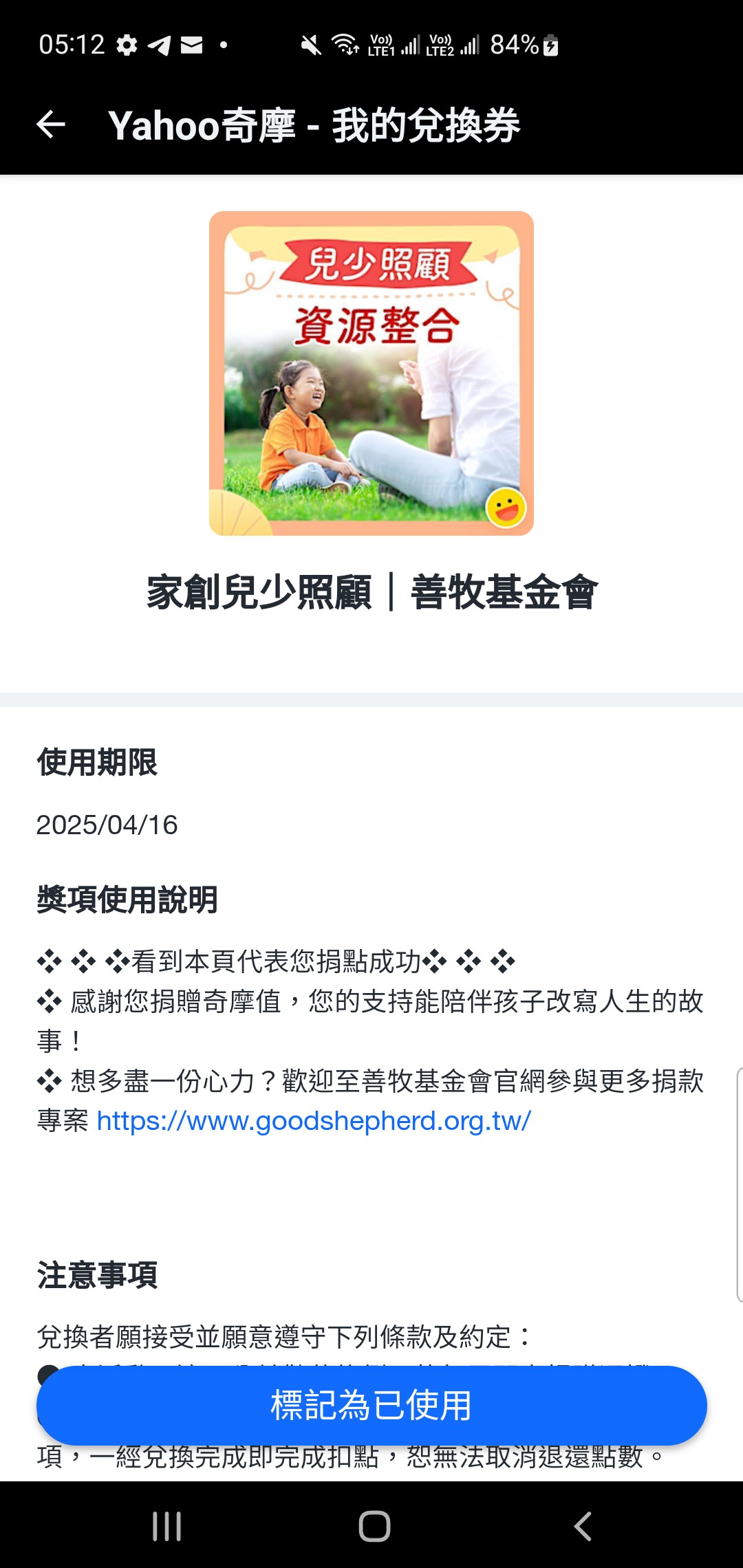Open the system recent apps view
This screenshot has width=743, height=1568.
coord(166,1526)
